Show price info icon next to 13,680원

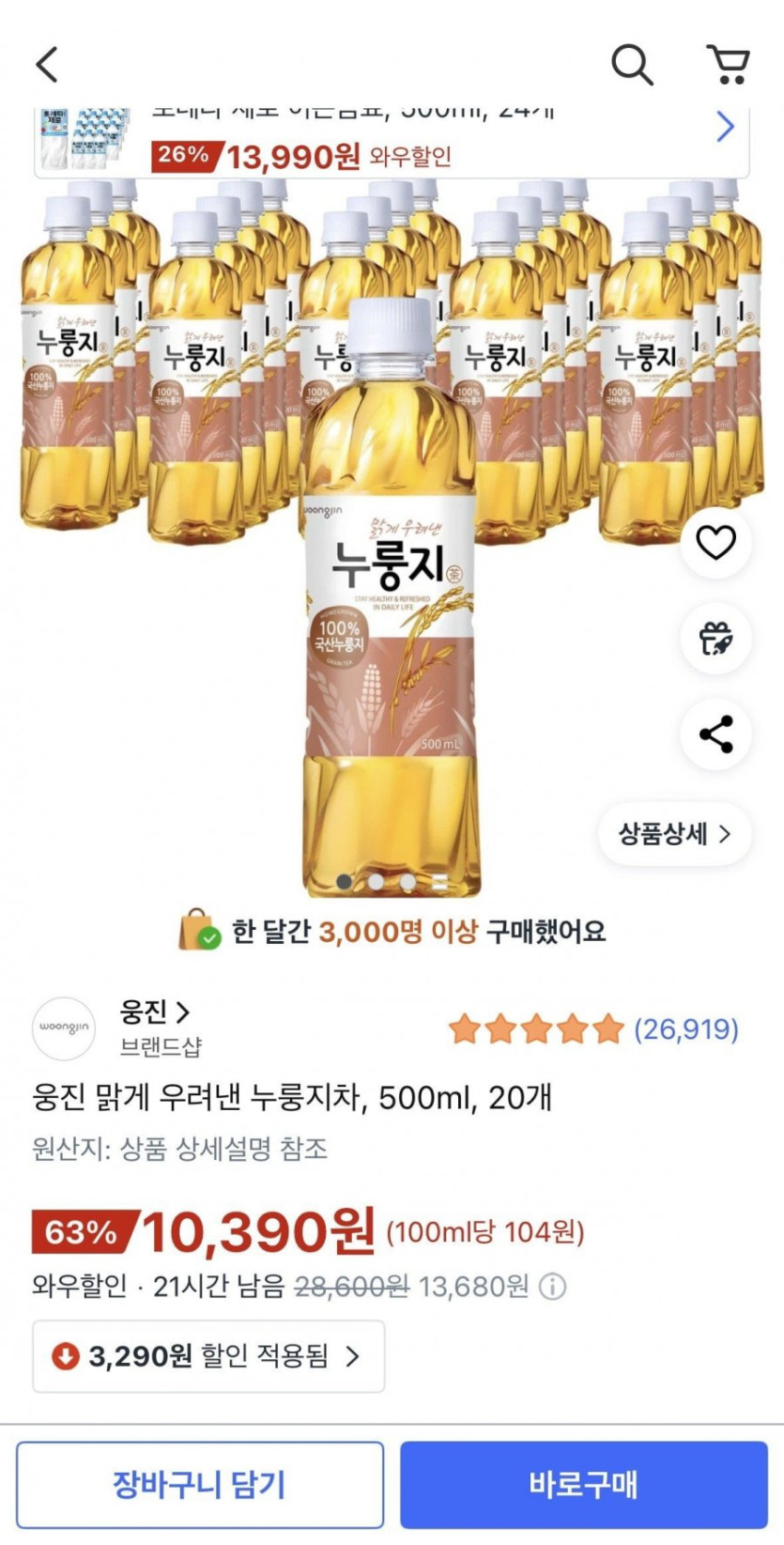(553, 1286)
